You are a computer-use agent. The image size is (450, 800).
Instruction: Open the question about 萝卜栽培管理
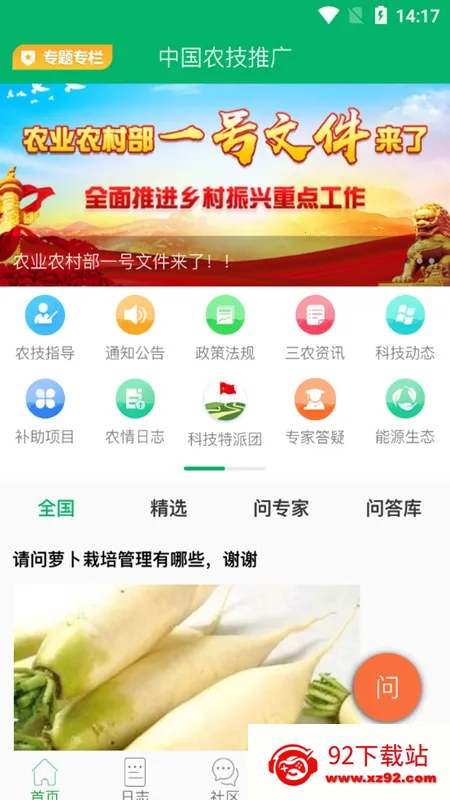click(x=135, y=560)
